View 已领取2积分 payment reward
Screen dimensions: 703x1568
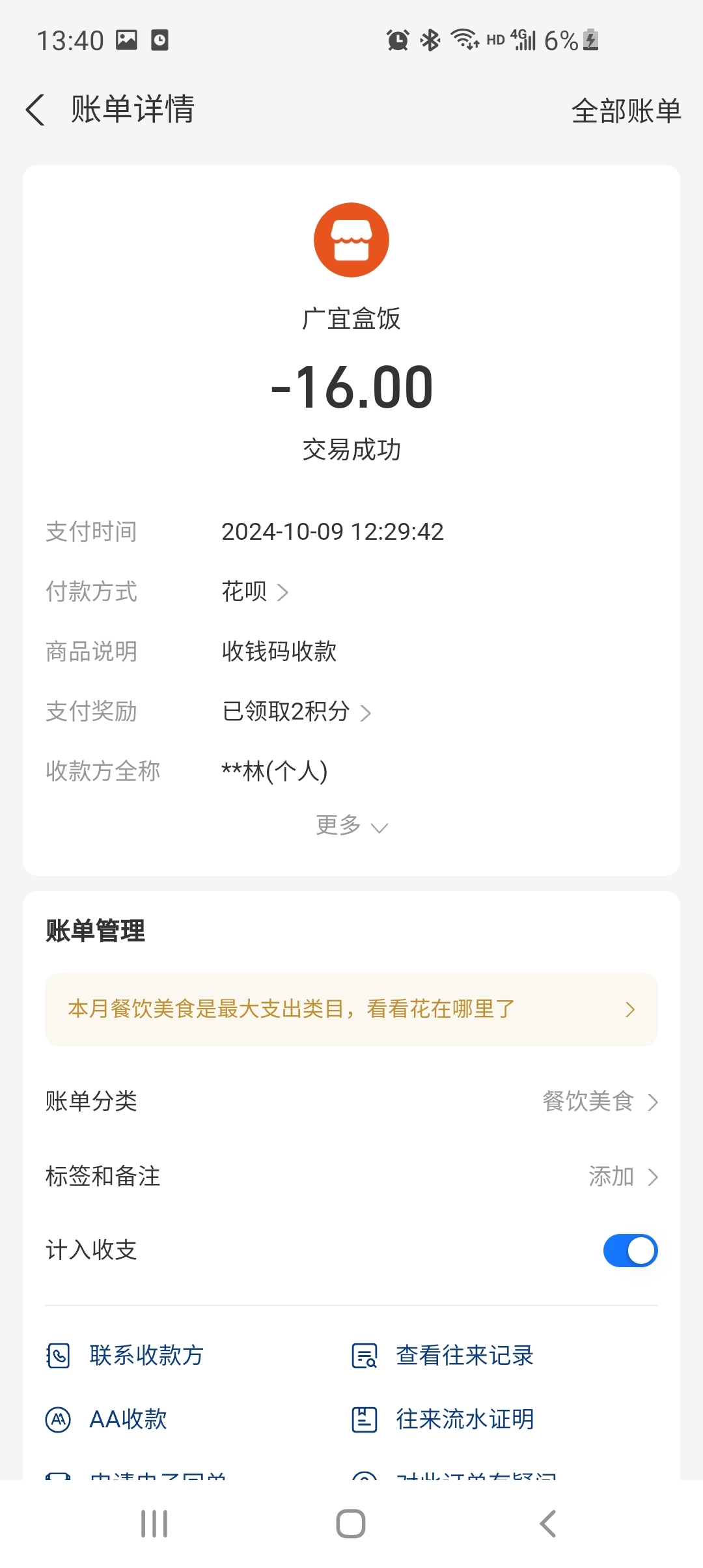tap(296, 712)
